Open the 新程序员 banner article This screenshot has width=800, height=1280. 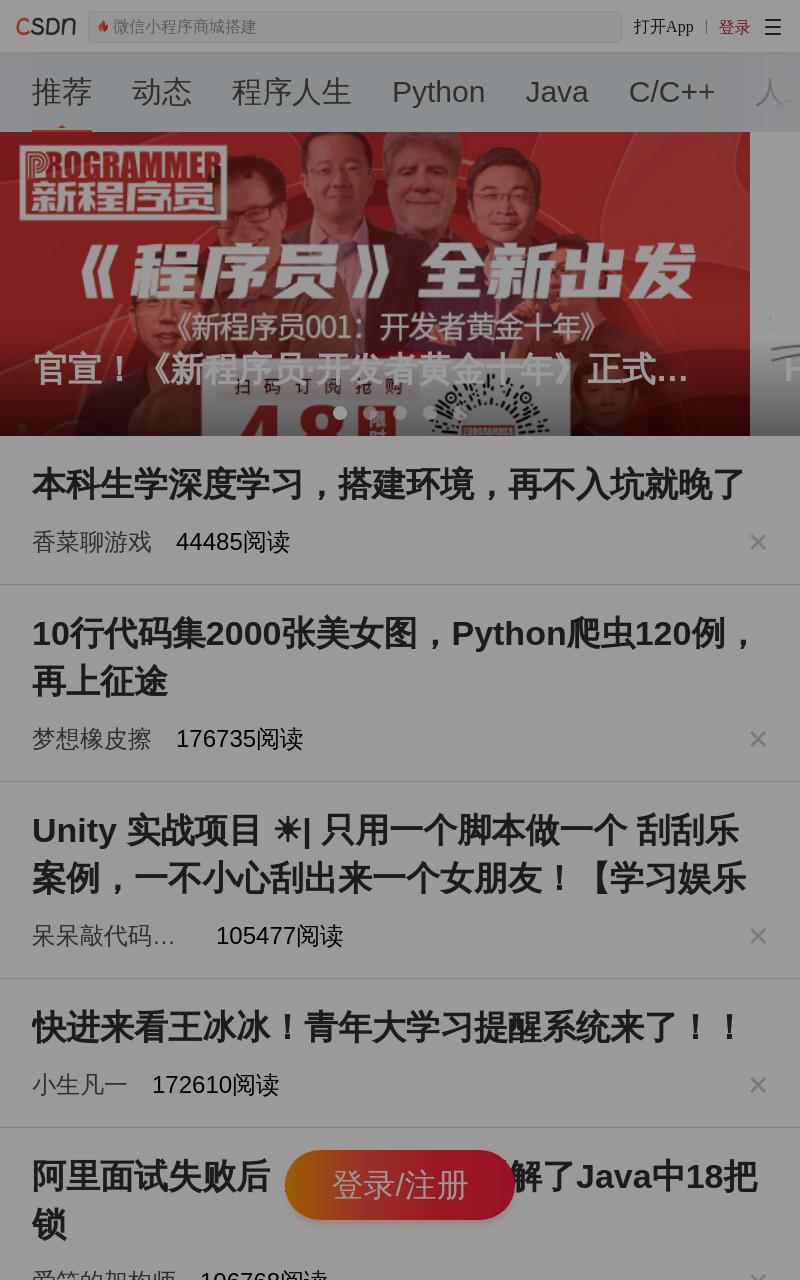(375, 284)
